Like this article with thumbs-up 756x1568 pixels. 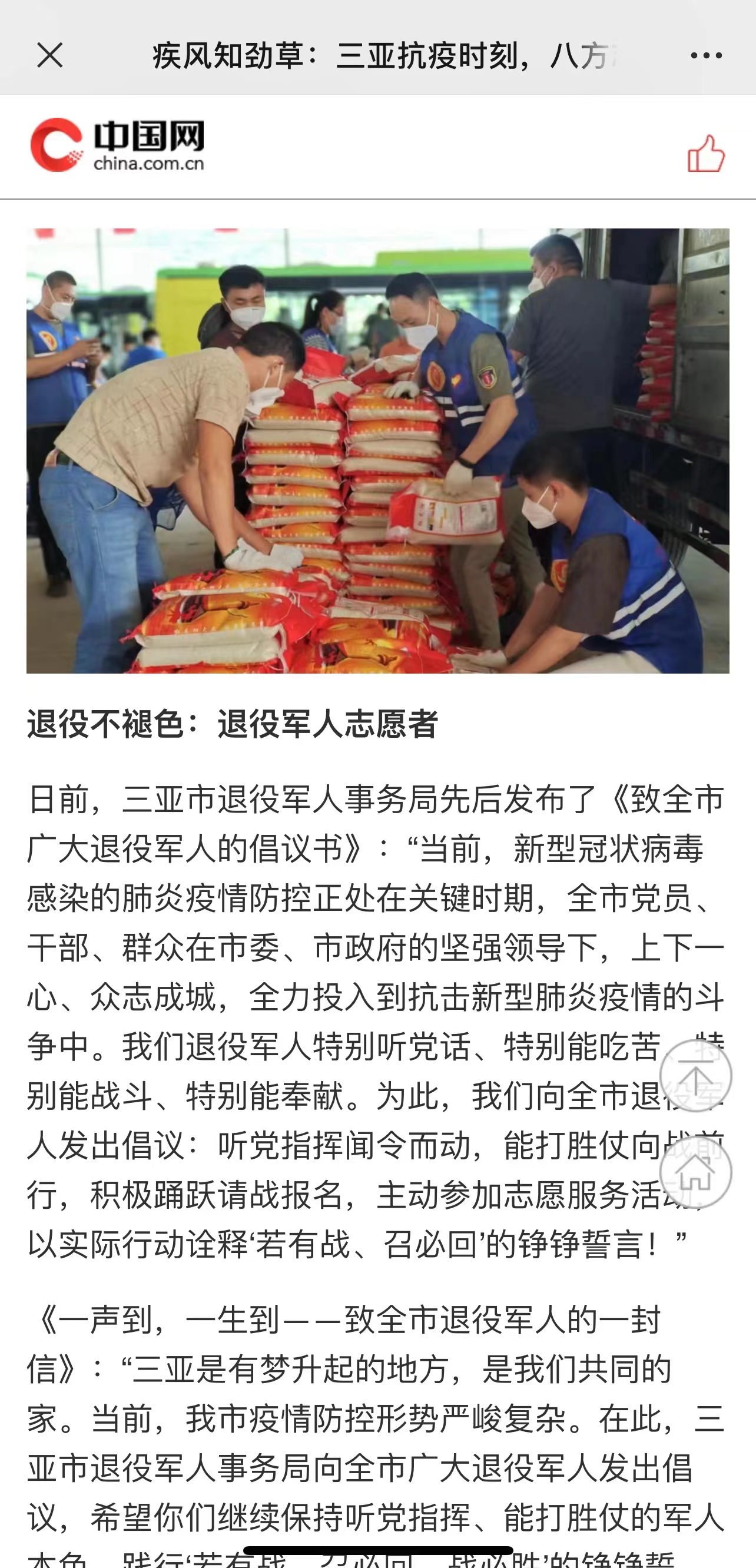click(x=706, y=154)
